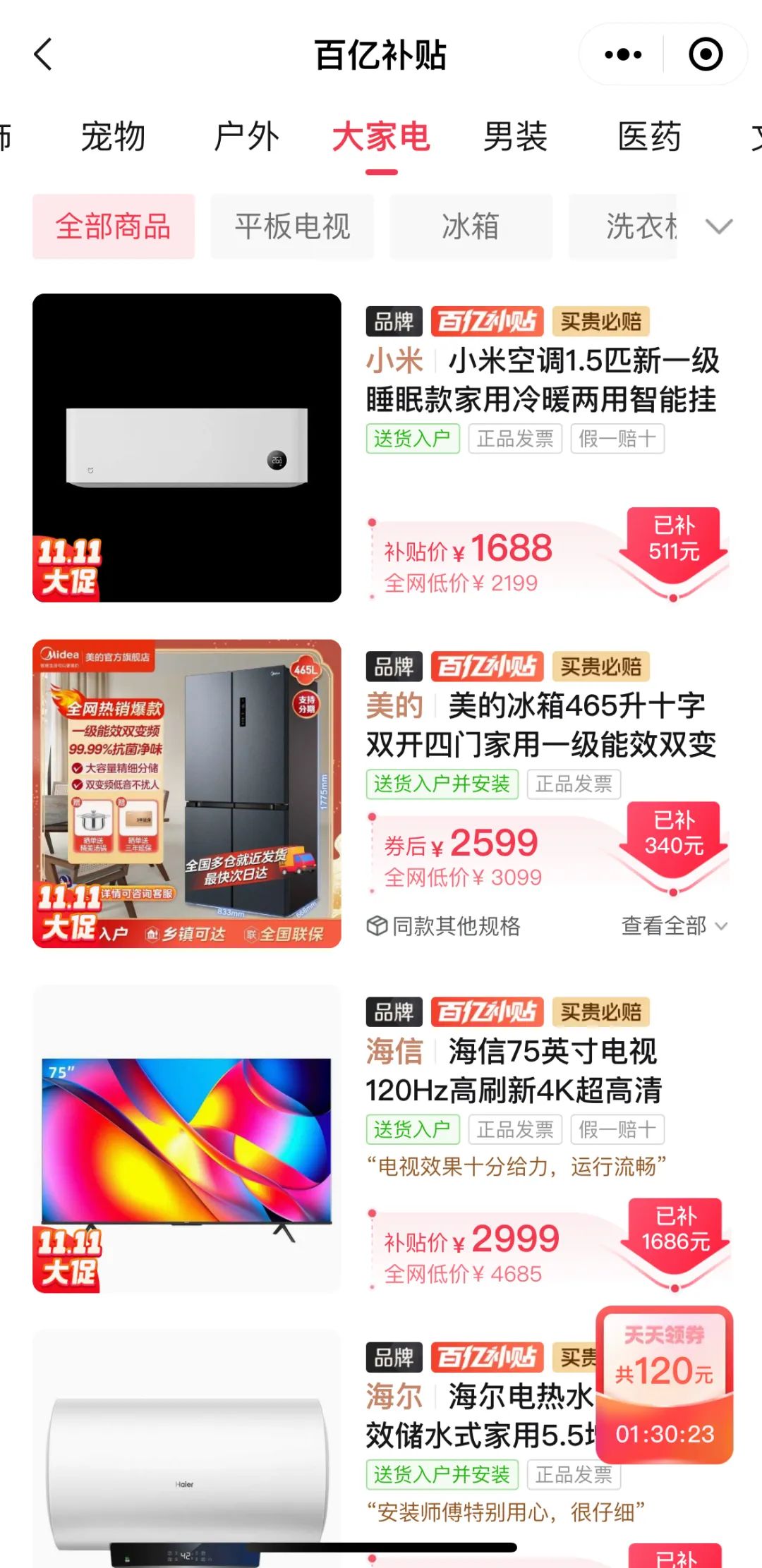
Task: Go back using the top-left arrow
Action: pyautogui.click(x=44, y=54)
